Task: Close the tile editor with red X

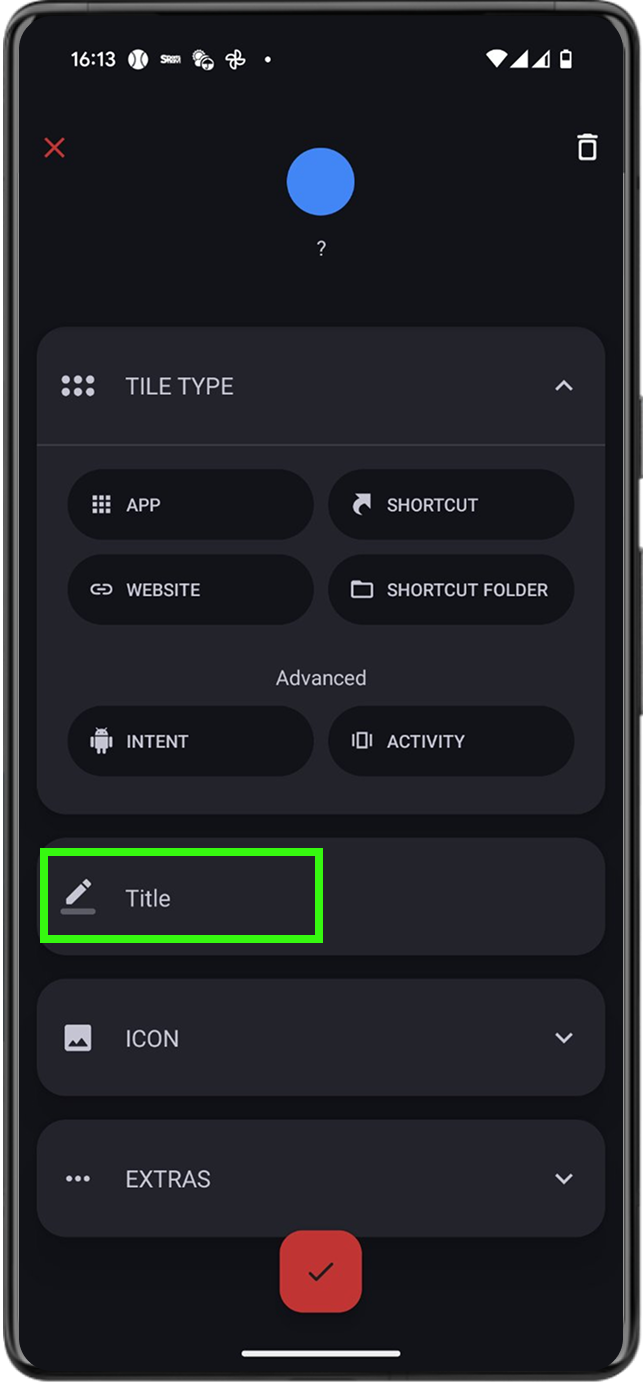Action: click(54, 148)
